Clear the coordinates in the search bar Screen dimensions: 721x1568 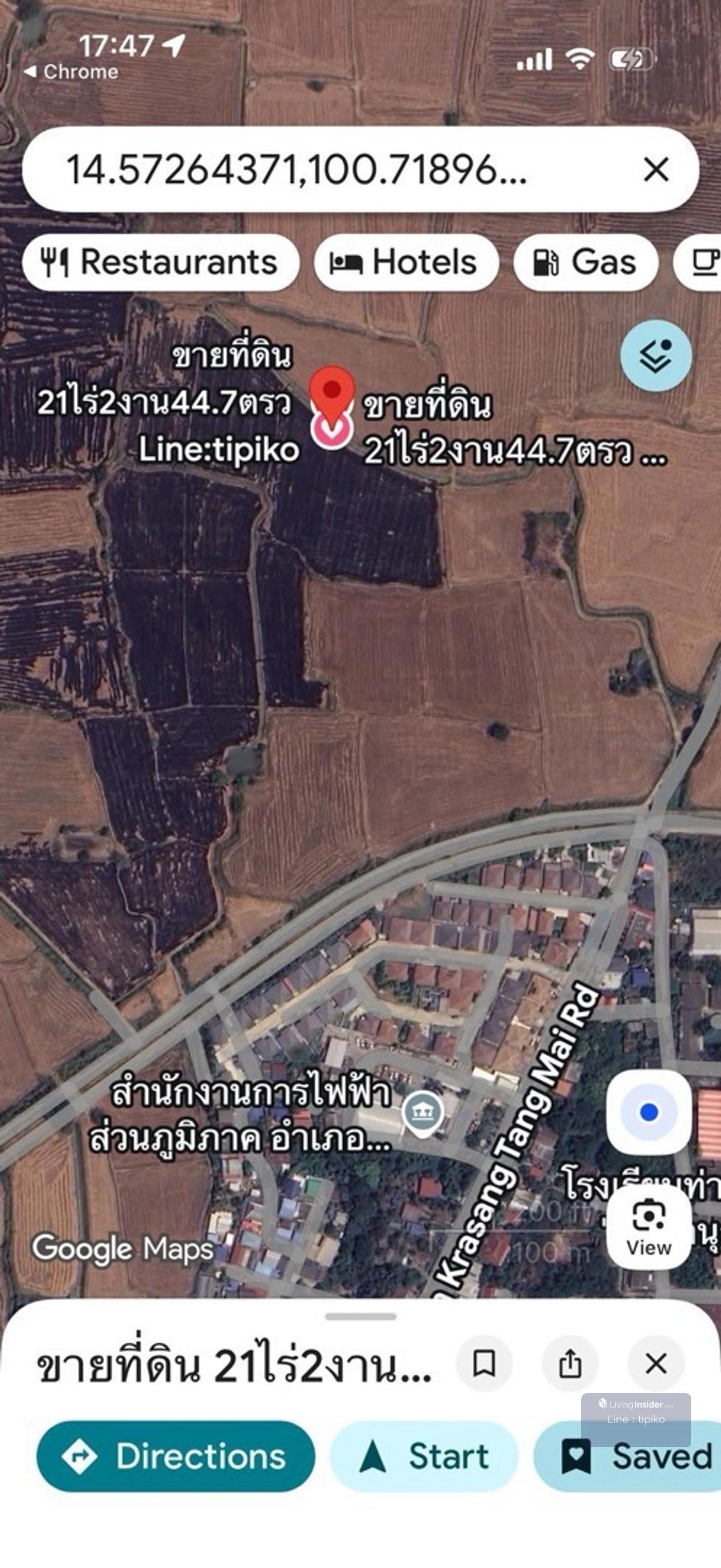point(656,169)
